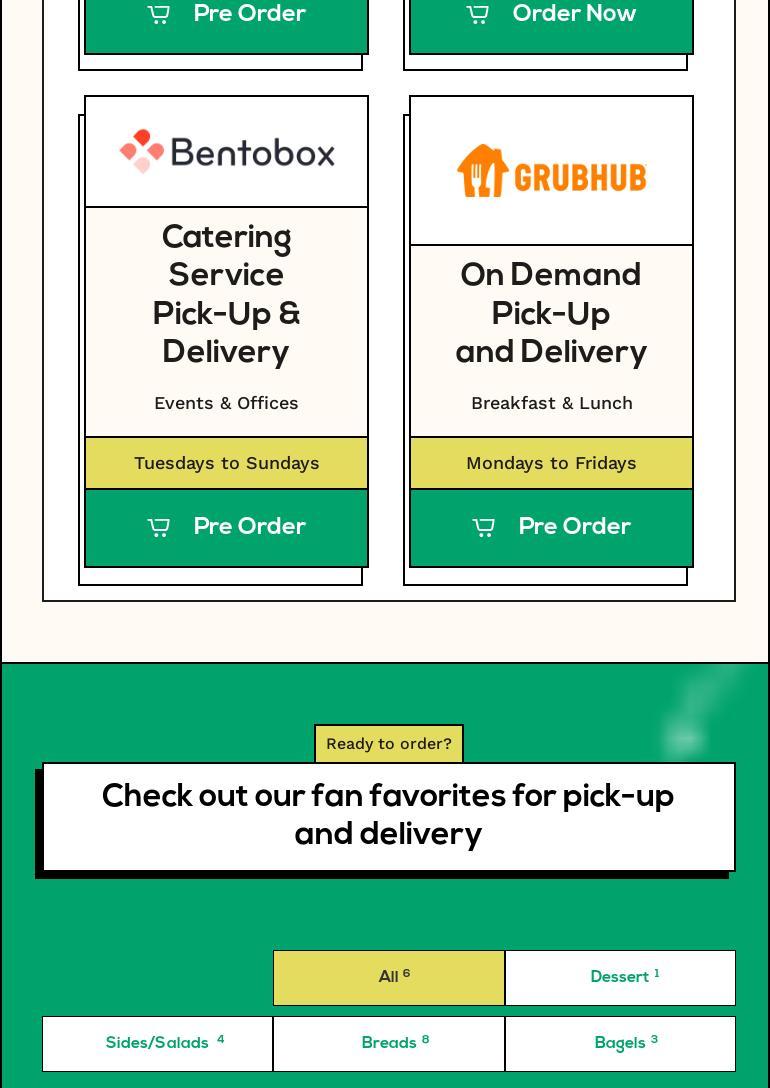
Task: Select the All filter tab
Action: [389, 977]
